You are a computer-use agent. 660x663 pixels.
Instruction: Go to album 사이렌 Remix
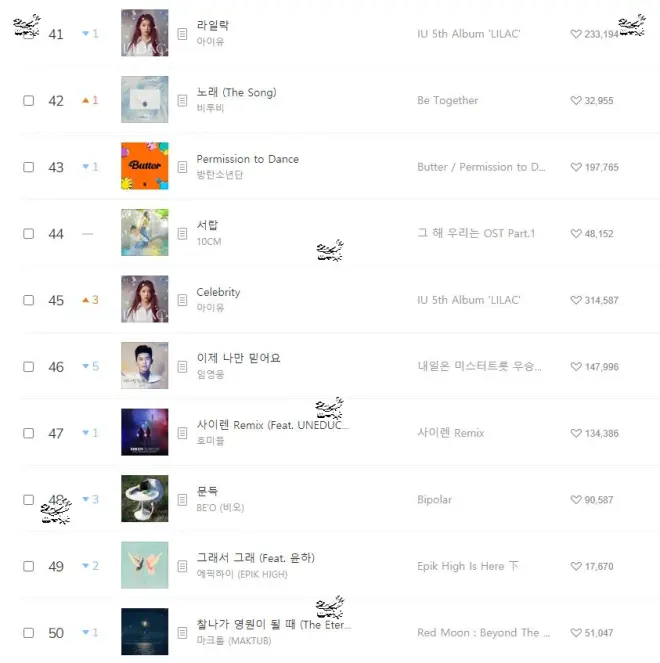click(x=450, y=433)
